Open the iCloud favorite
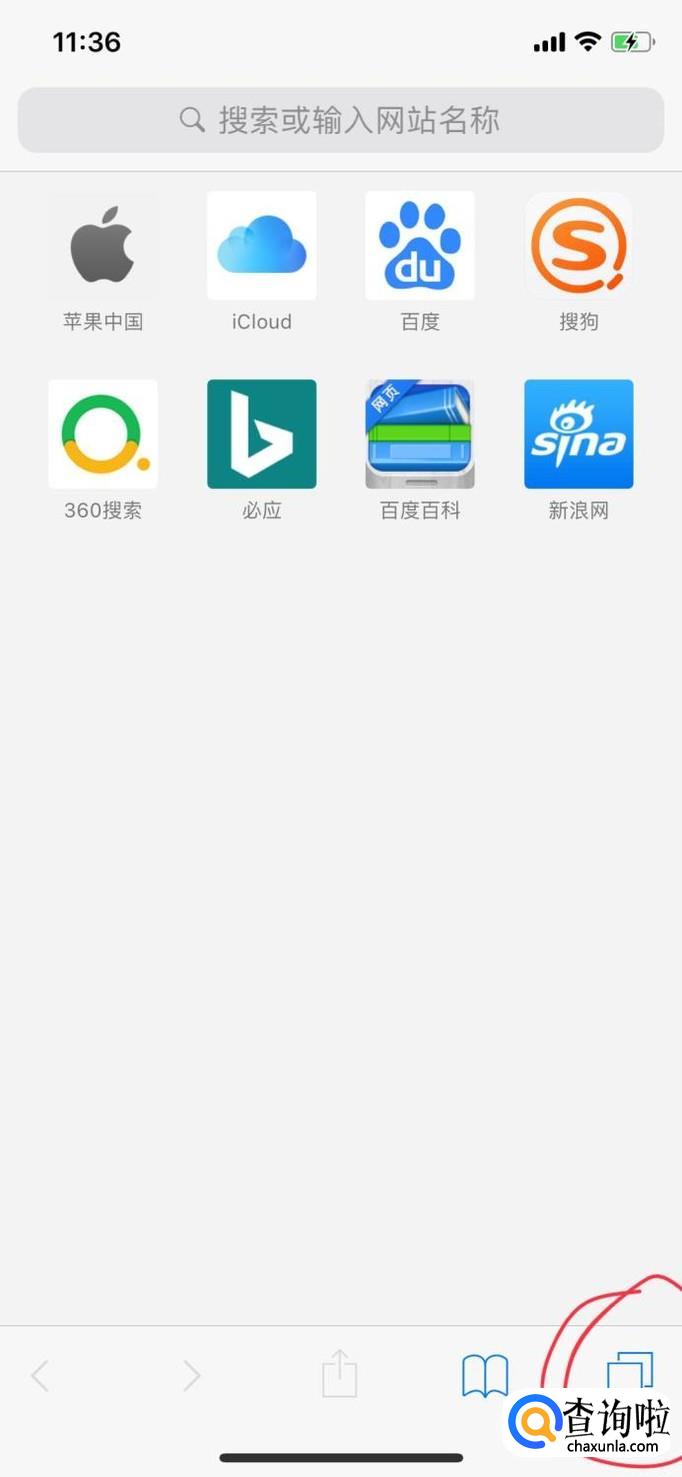This screenshot has height=1477, width=682. pos(261,246)
